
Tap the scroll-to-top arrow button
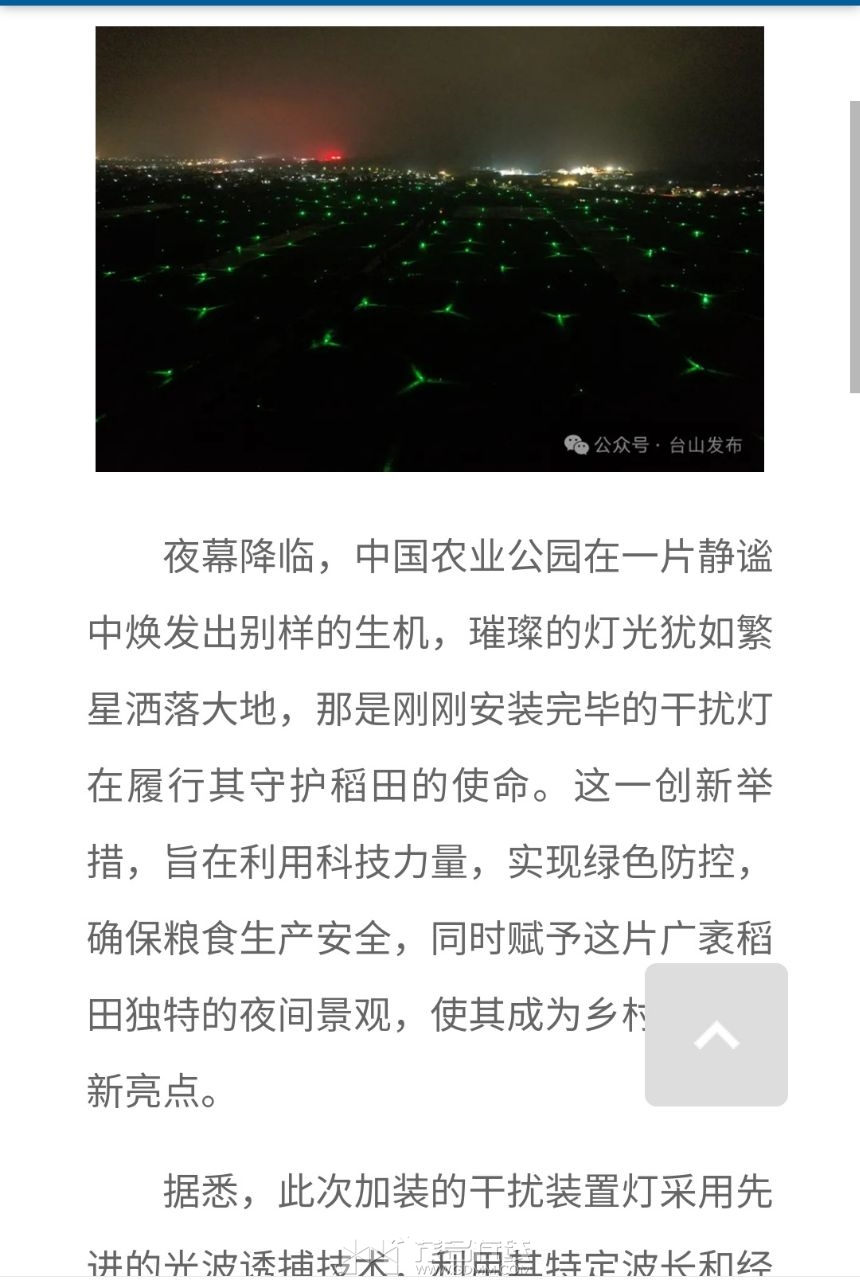point(716,1035)
